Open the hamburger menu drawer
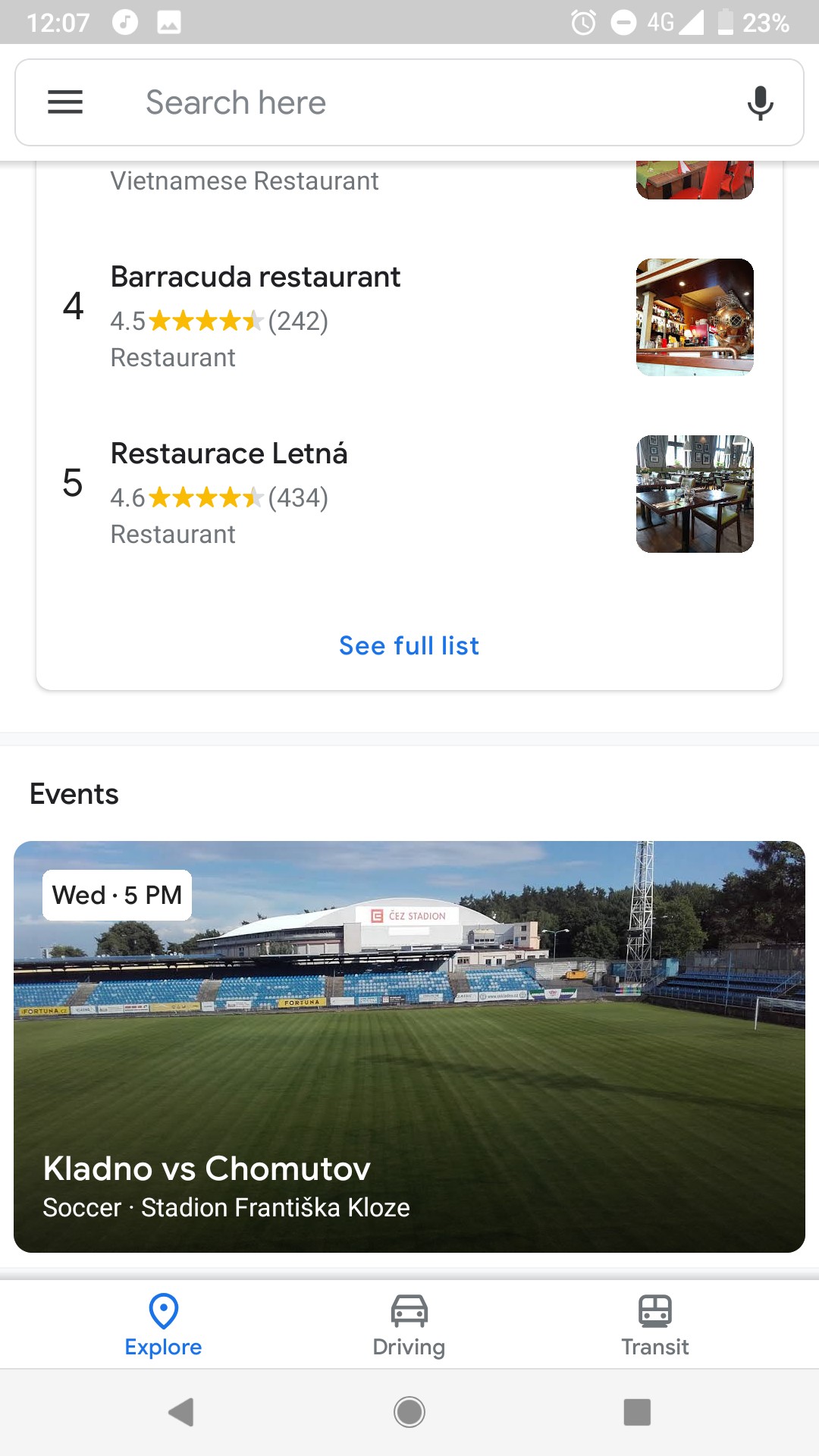This screenshot has height=1456, width=819. 65,102
